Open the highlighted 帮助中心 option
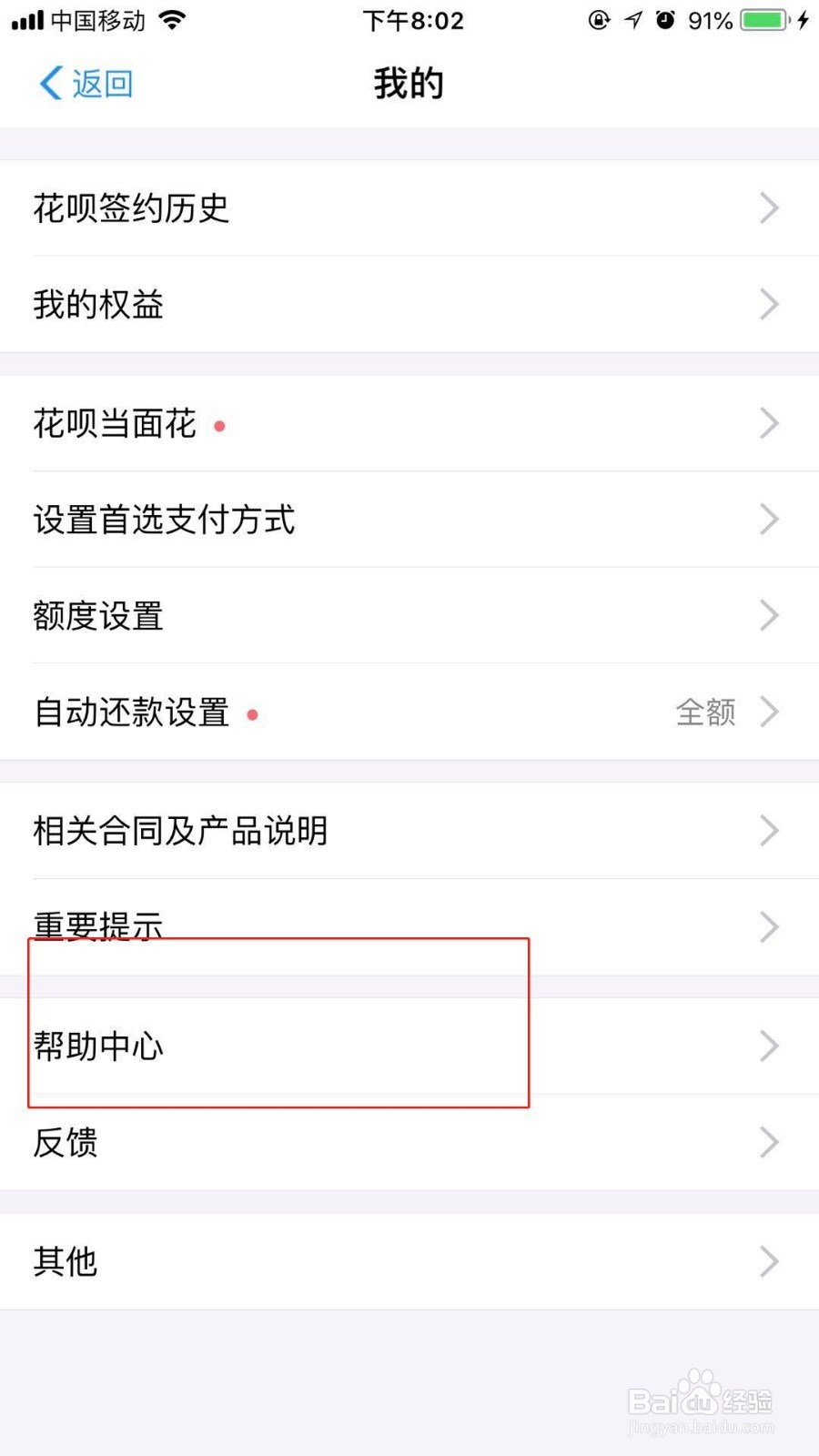 pyautogui.click(x=98, y=1046)
